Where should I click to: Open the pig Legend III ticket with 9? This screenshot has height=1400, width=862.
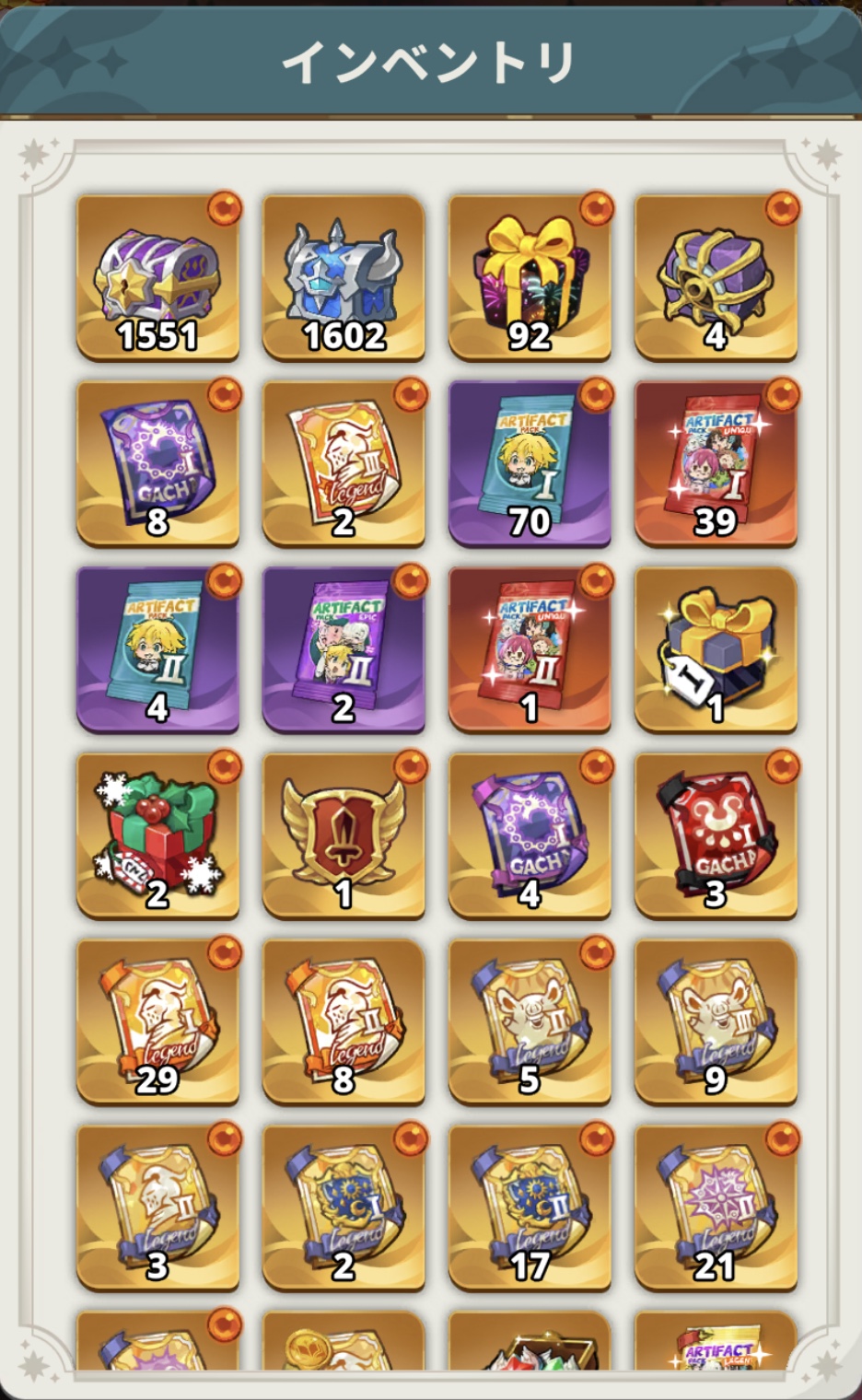[716, 1022]
